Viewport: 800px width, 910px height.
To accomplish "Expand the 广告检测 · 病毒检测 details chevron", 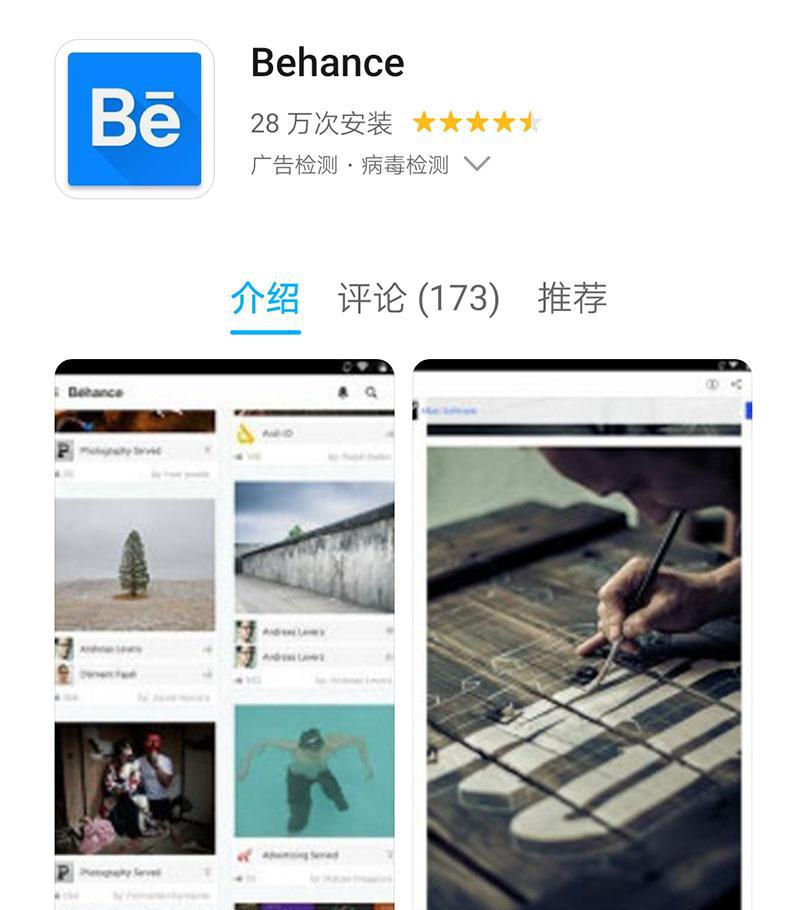I will point(477,164).
